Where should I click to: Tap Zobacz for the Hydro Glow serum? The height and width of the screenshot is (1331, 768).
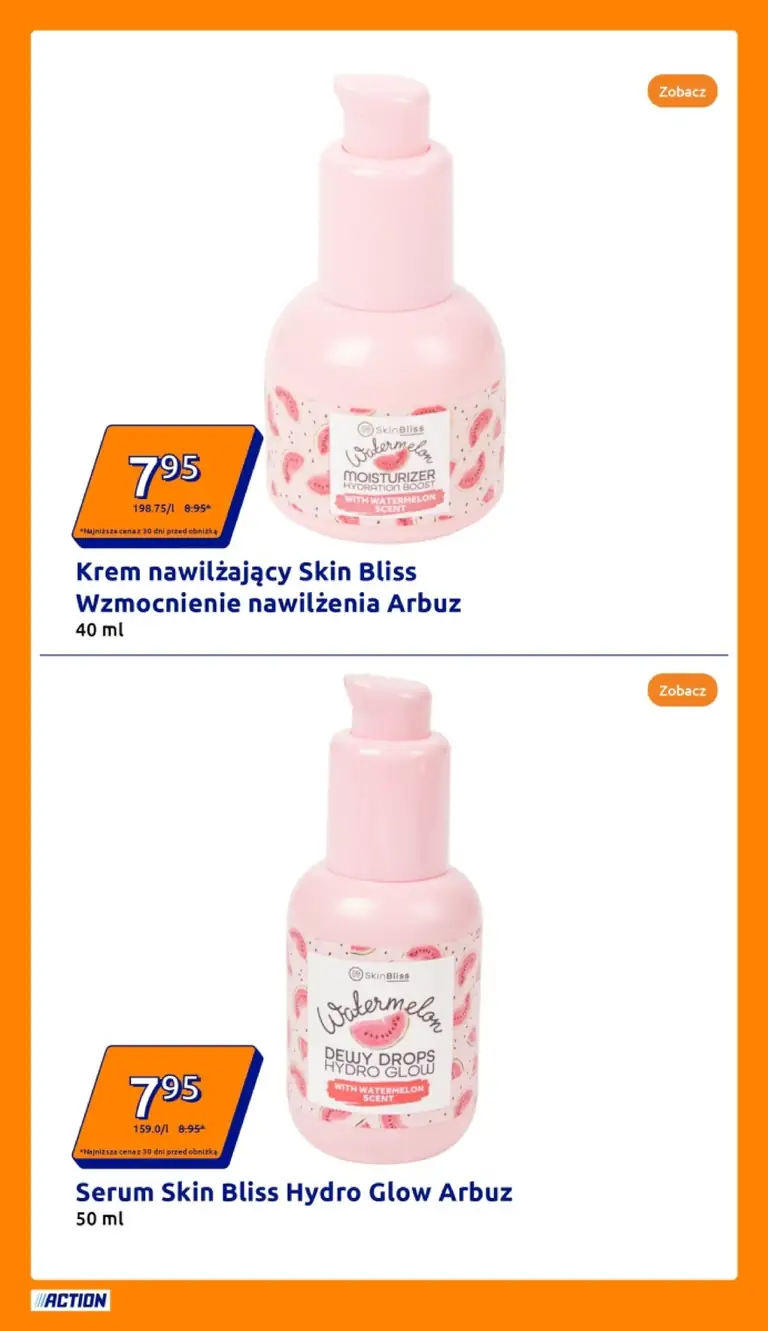(x=682, y=690)
